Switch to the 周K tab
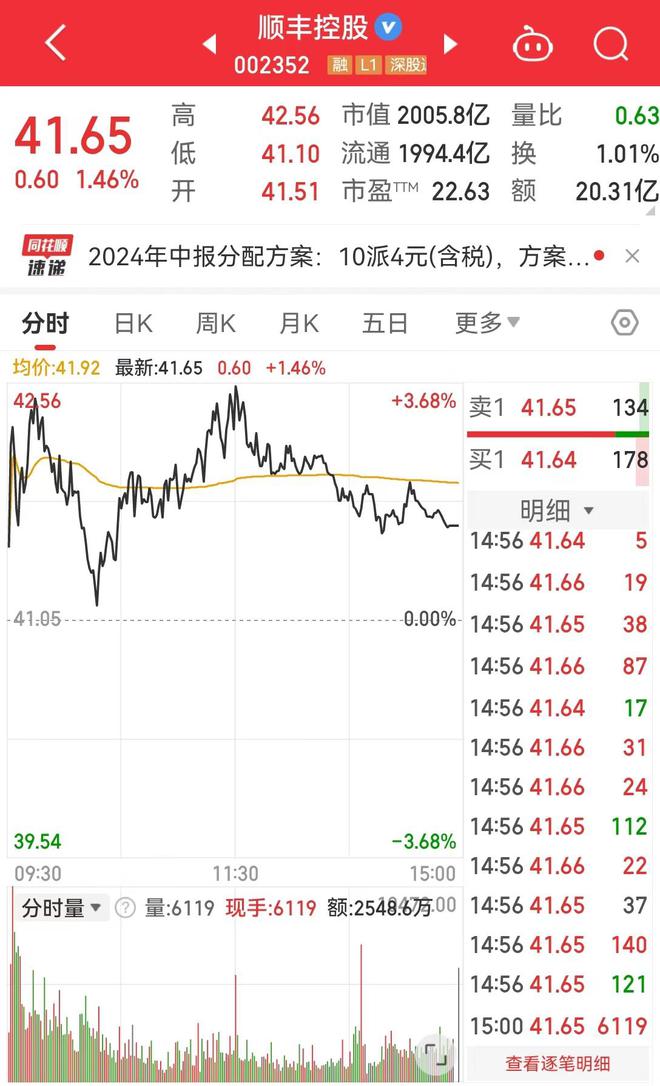This screenshot has height=1086, width=660. tap(215, 323)
